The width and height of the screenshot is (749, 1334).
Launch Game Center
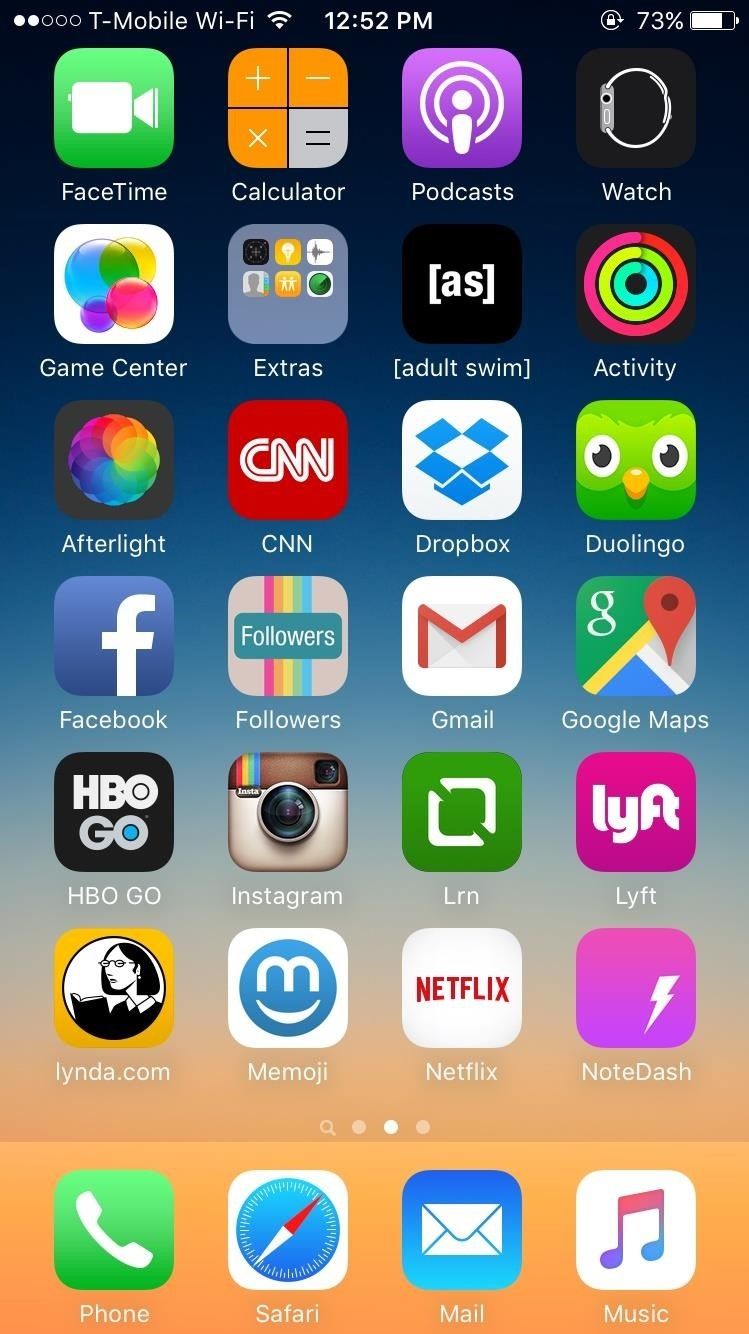pos(113,284)
